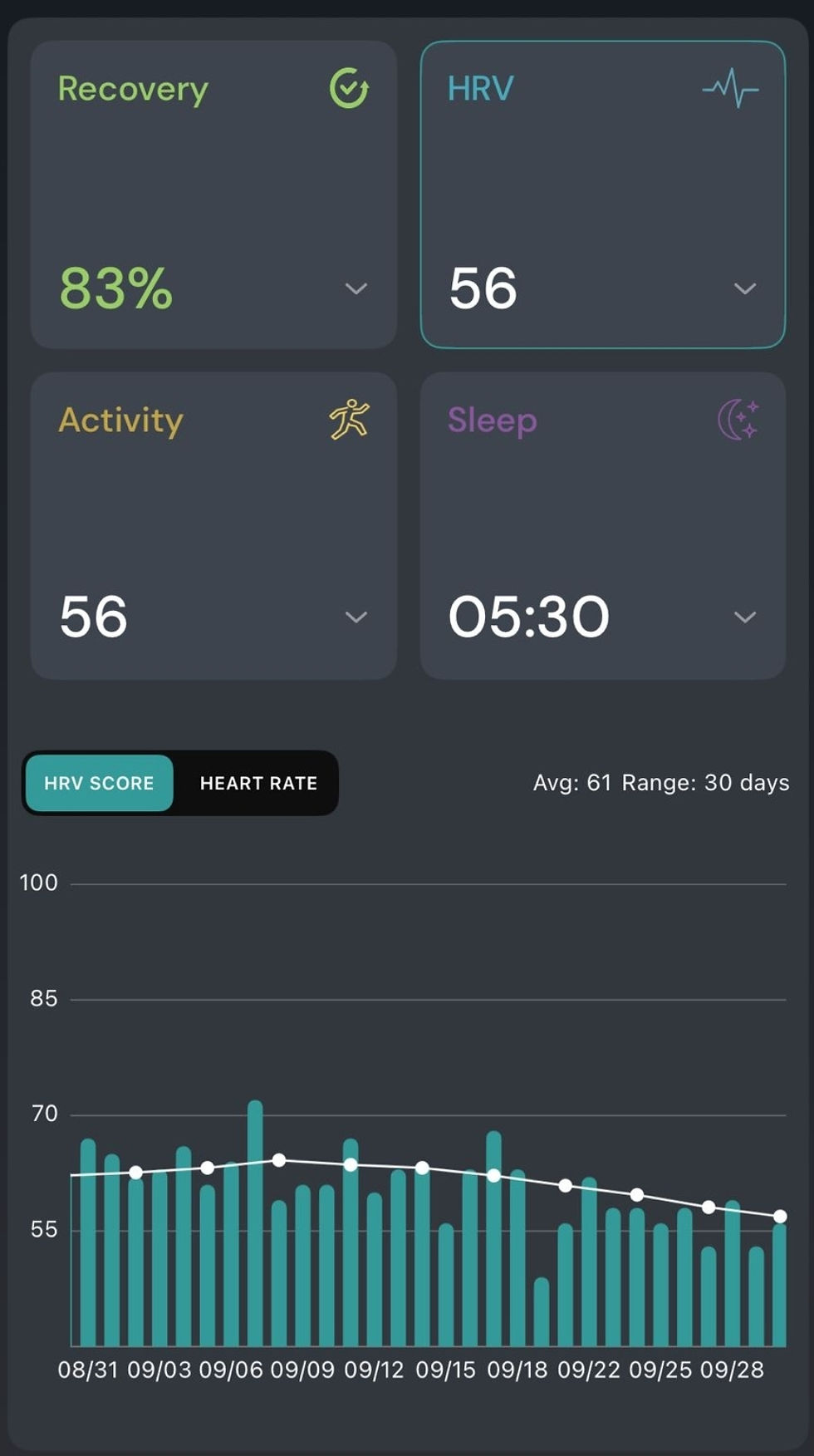Enable the HRV SCORE view
Screen dimensions: 814x1456
(x=99, y=782)
